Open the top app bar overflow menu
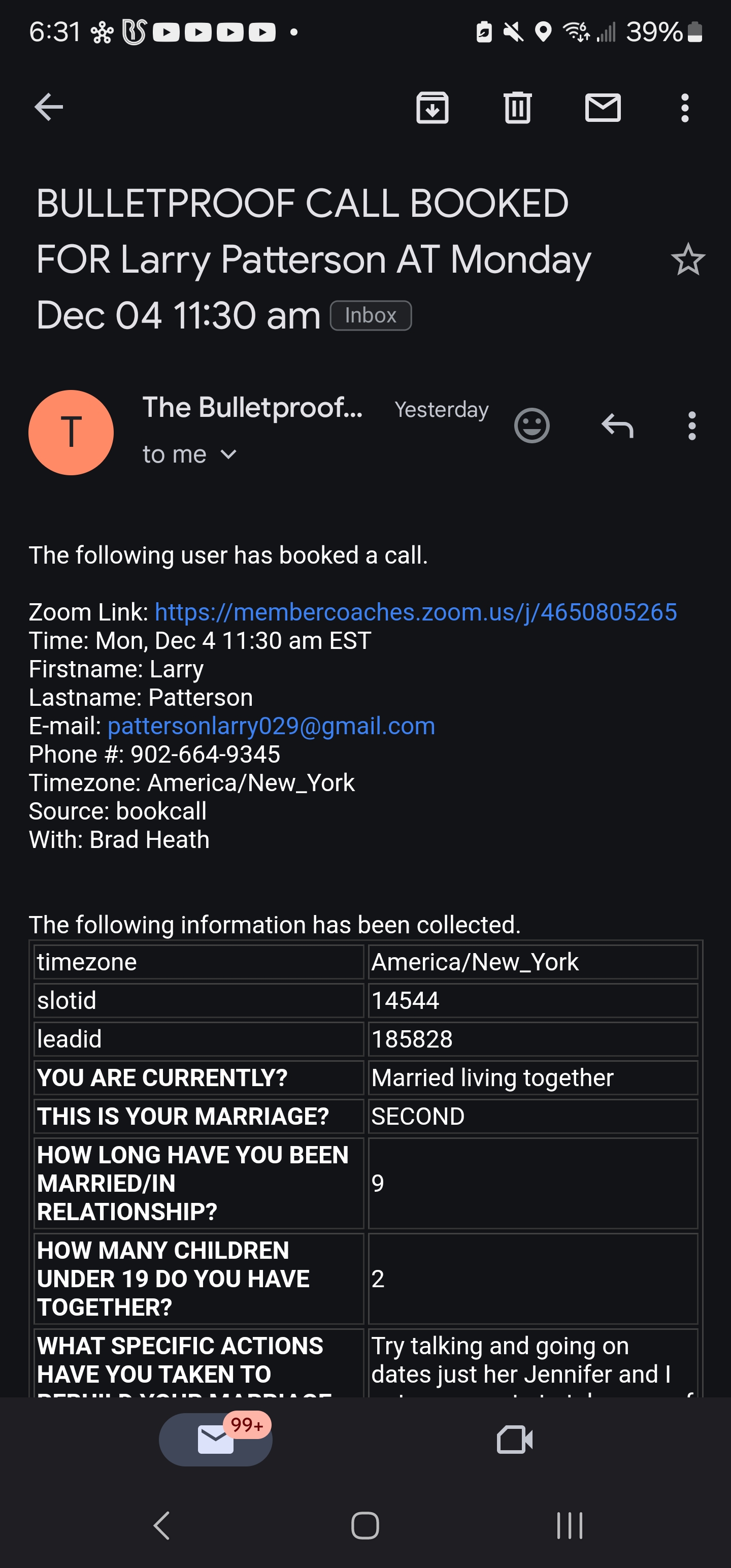The width and height of the screenshot is (731, 1568). point(685,108)
